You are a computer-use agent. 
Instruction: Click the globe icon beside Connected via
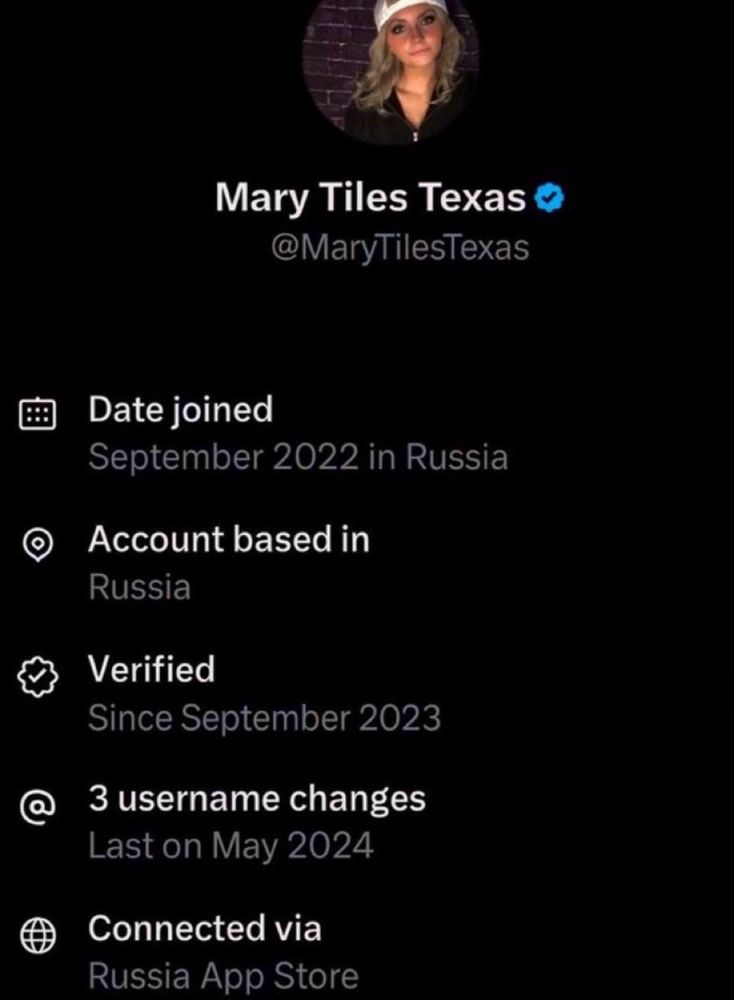tap(38, 936)
